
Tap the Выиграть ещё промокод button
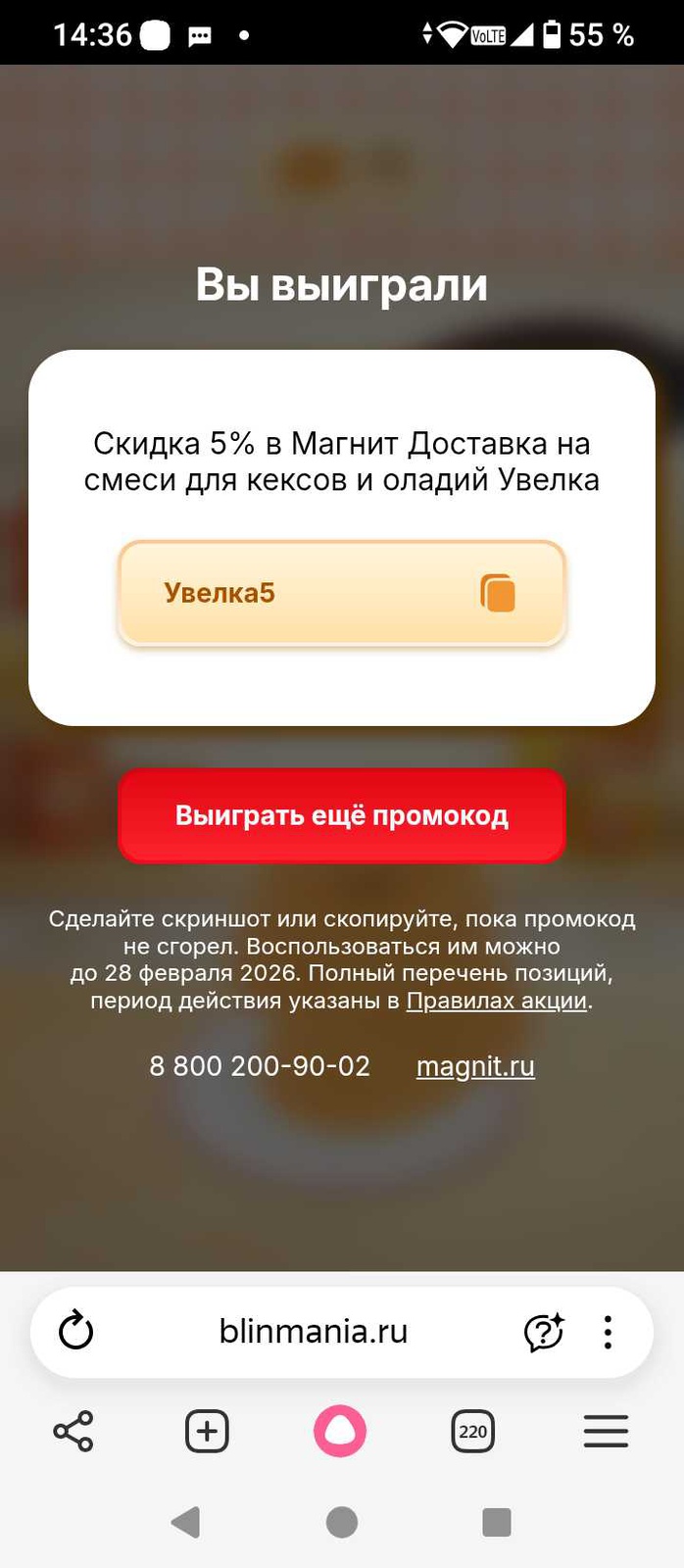tap(342, 815)
